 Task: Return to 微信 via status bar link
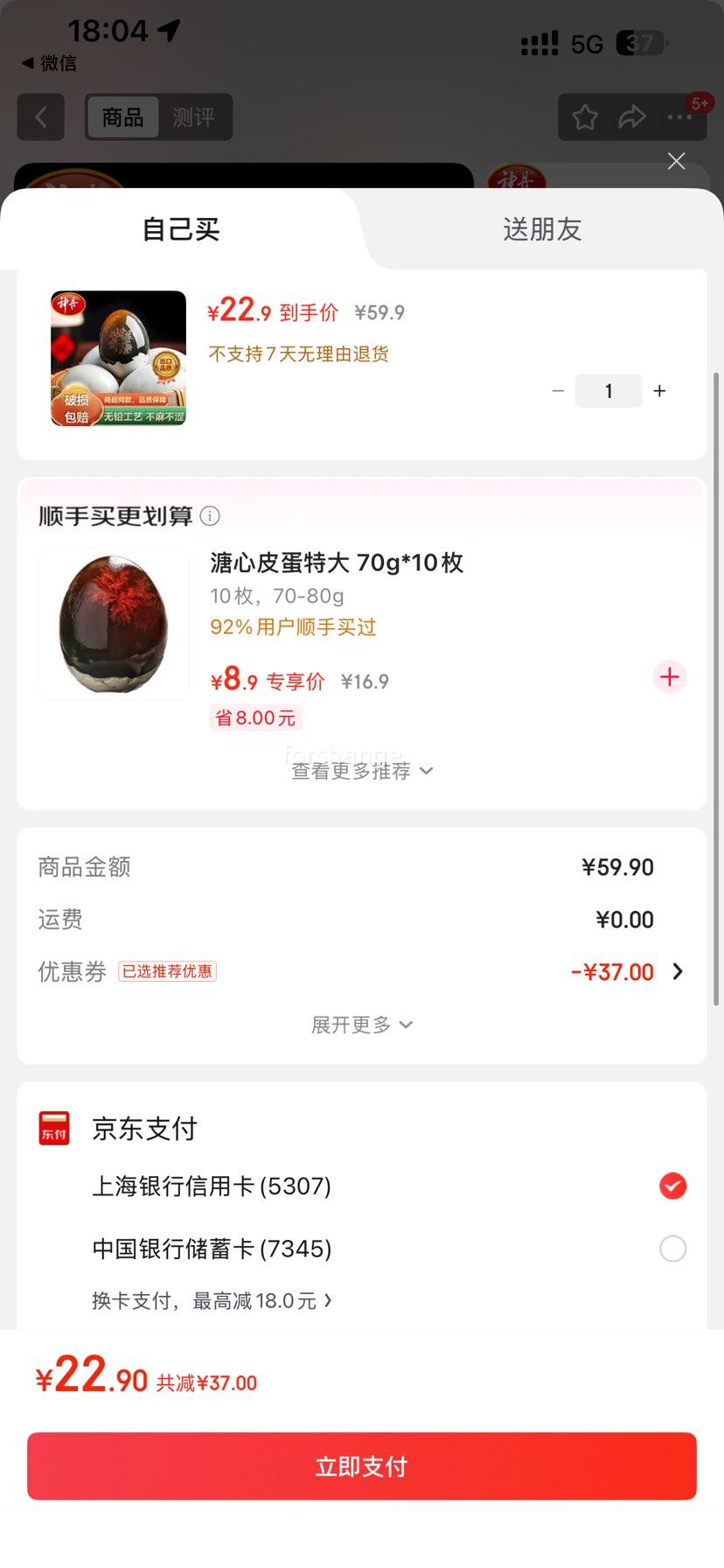pyautogui.click(x=49, y=63)
